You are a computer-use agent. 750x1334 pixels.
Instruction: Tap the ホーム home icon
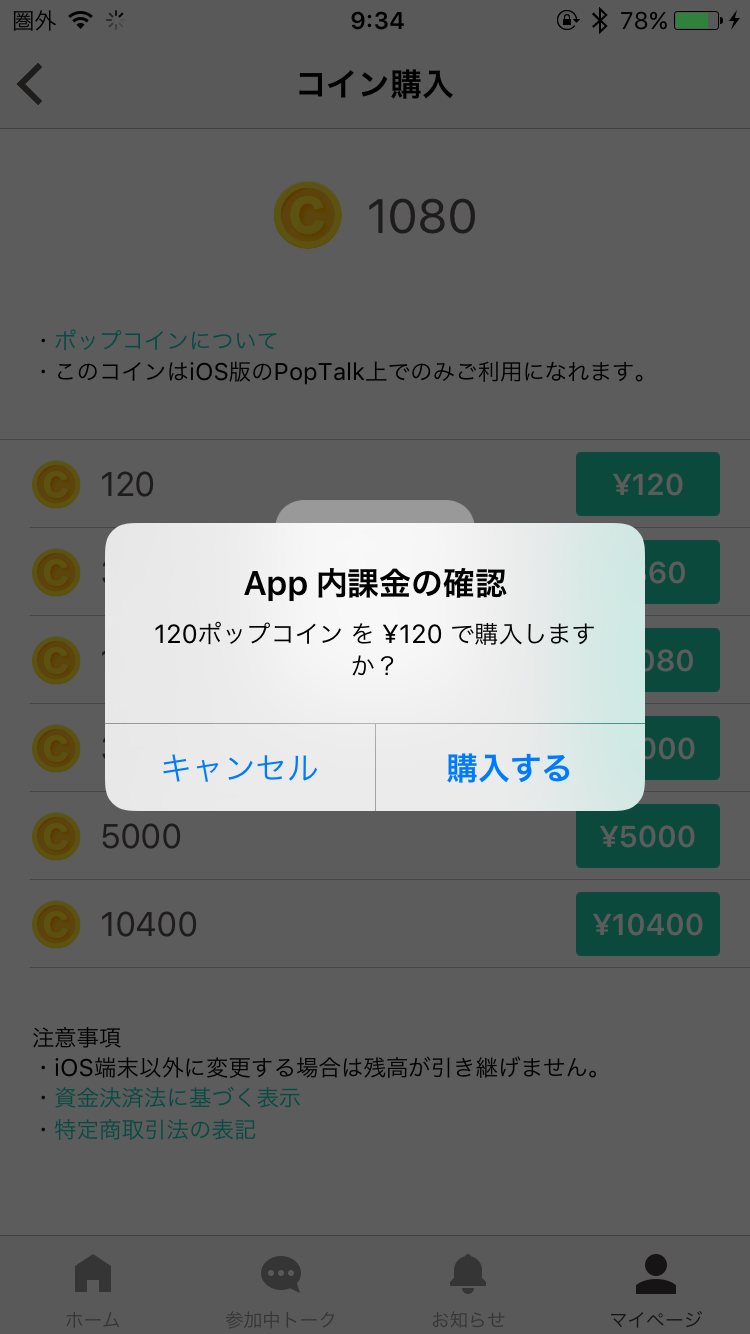[x=92, y=1275]
